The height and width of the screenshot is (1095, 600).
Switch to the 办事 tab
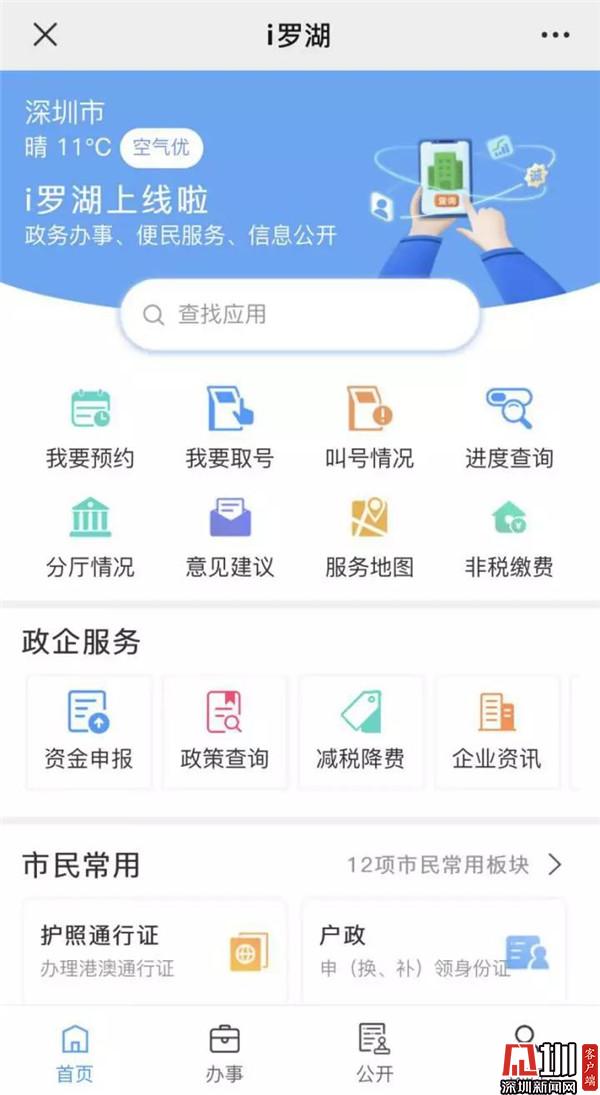tap(225, 1053)
